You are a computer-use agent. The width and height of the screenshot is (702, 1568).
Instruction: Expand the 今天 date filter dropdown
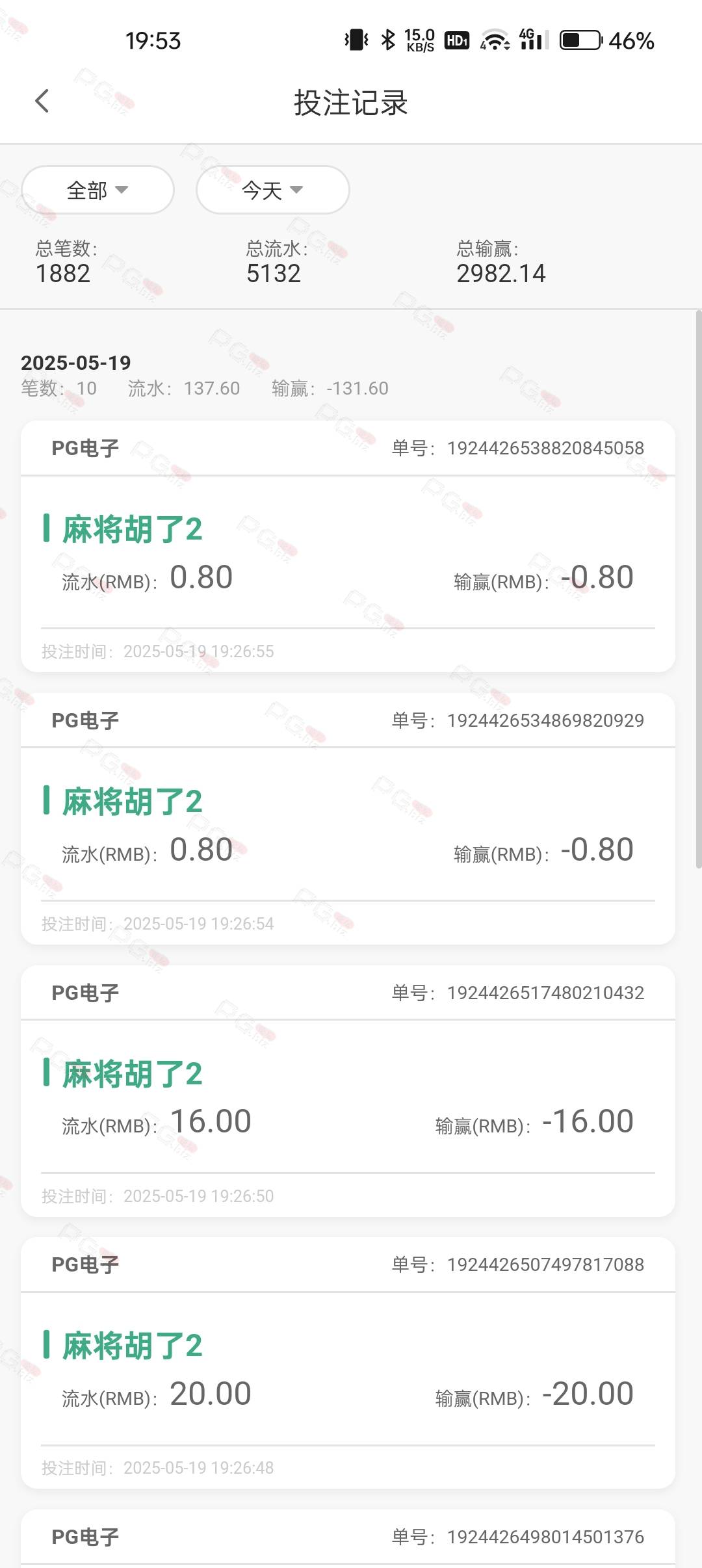272,190
